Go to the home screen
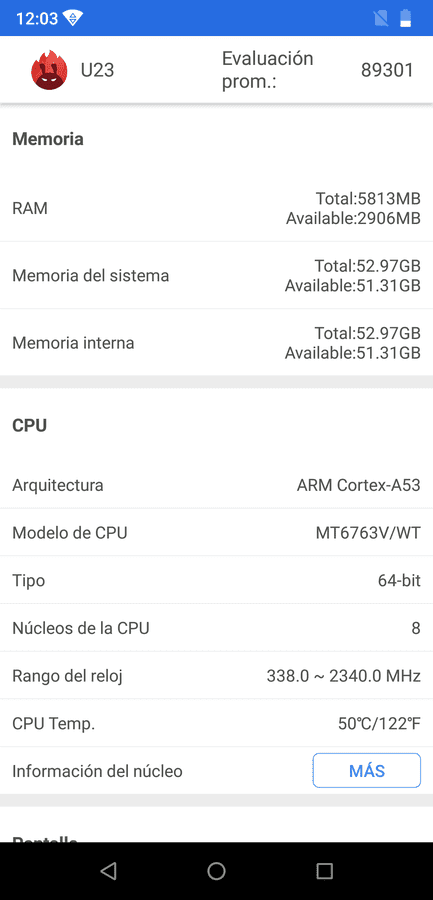 [x=216, y=871]
